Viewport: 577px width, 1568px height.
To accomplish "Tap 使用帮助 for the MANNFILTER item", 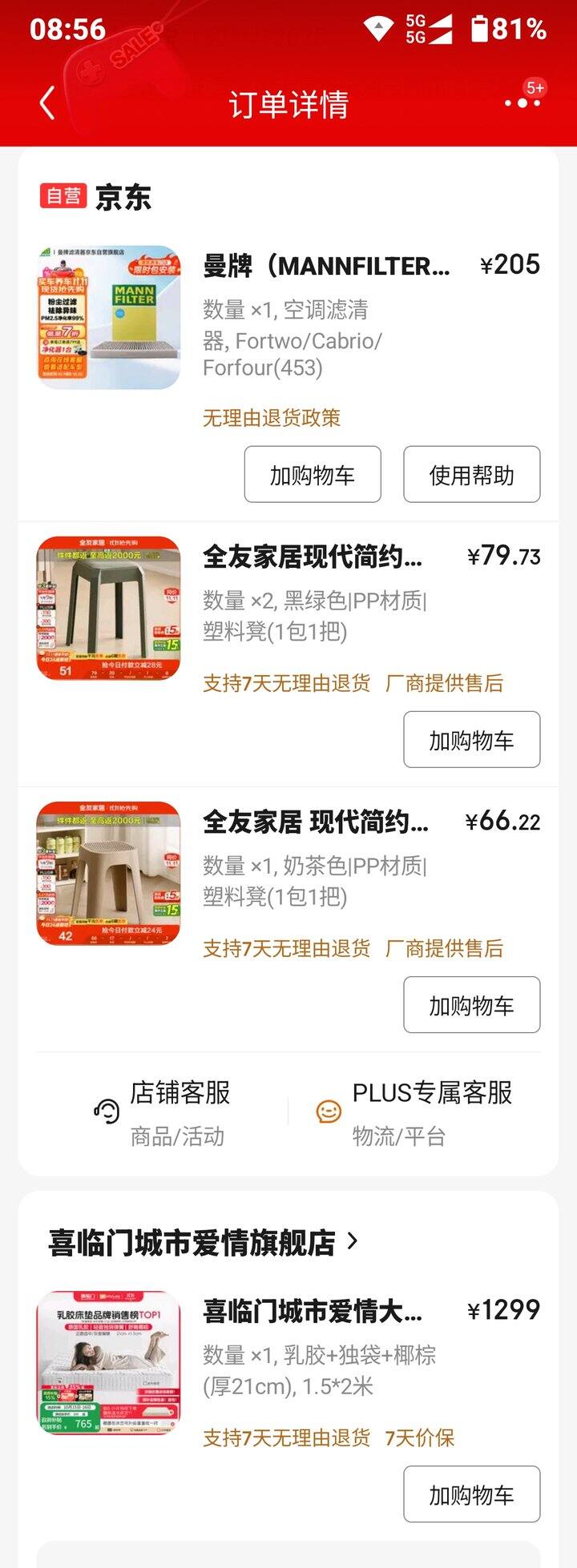I will pos(471,475).
